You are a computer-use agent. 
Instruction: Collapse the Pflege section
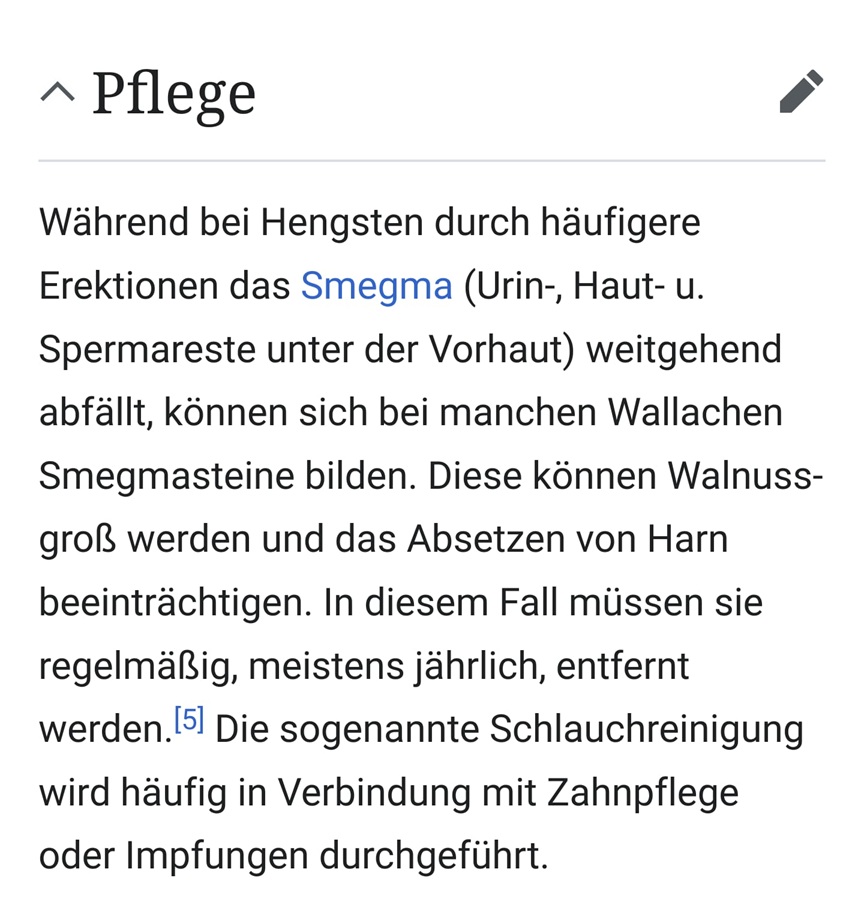pos(58,93)
